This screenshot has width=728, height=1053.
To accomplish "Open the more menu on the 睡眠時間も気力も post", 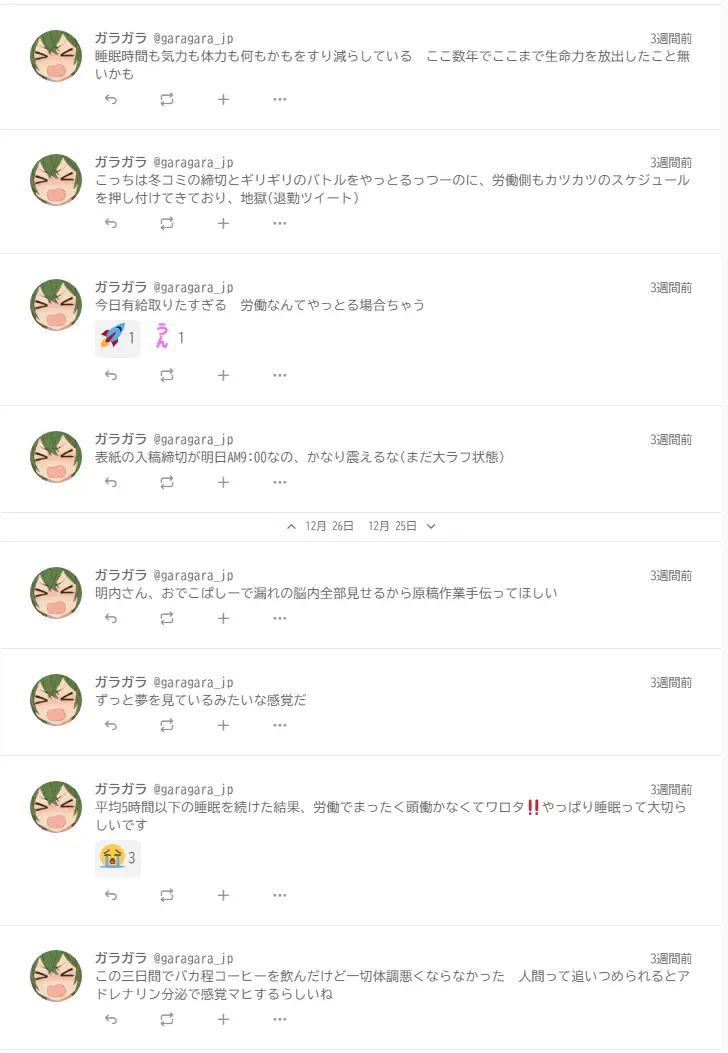I will click(279, 99).
